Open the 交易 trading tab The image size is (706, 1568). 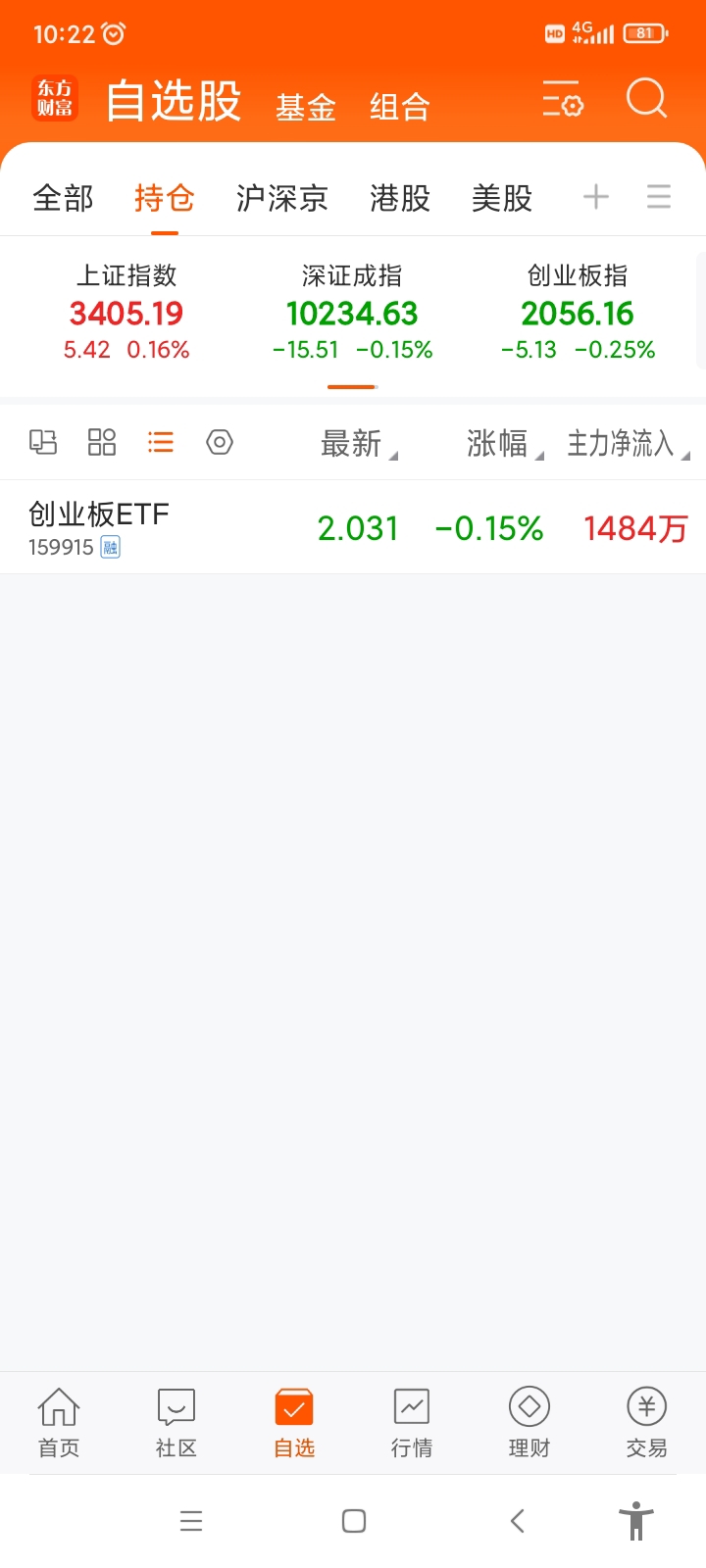(647, 1423)
